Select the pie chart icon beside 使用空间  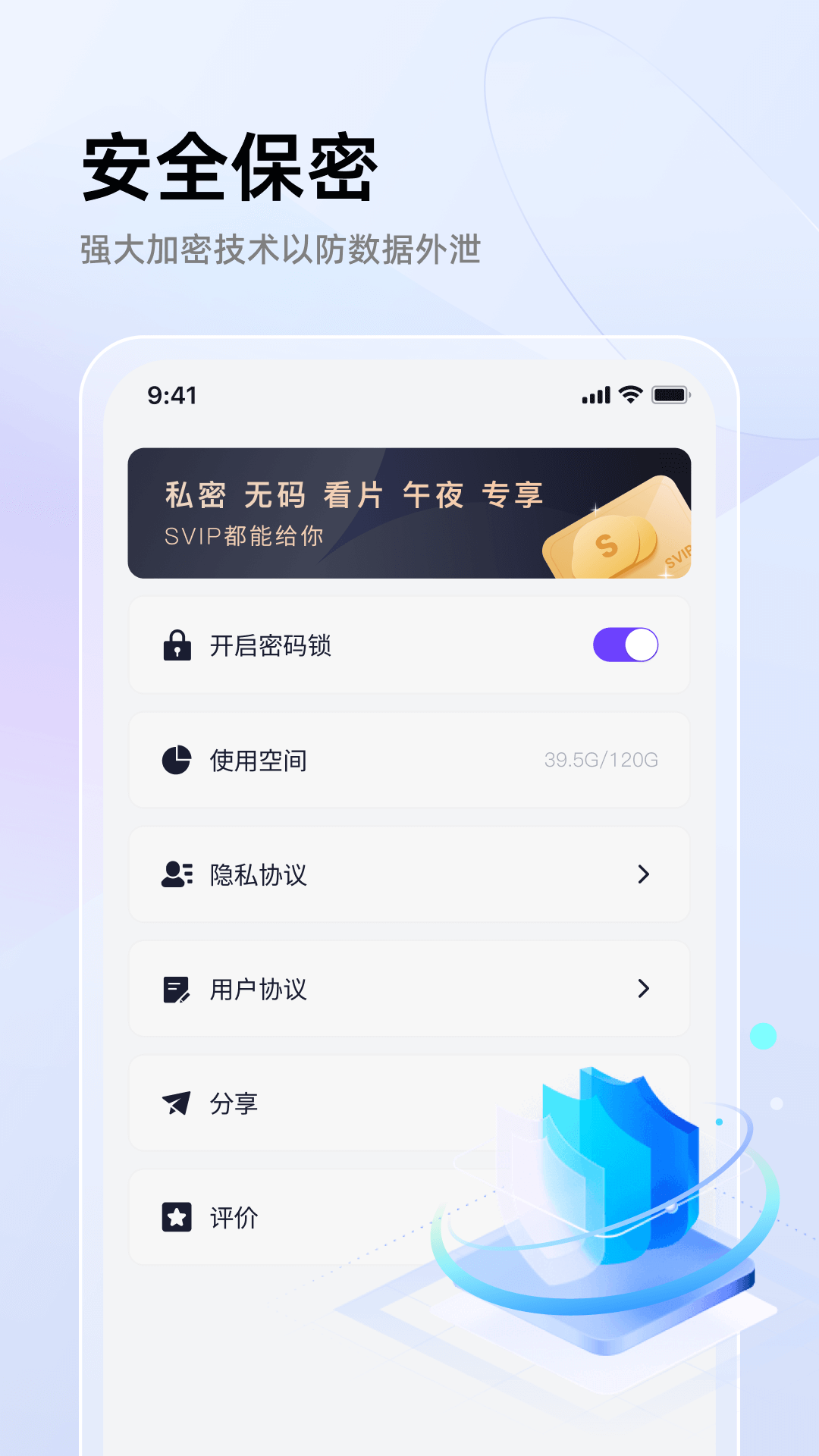[177, 758]
